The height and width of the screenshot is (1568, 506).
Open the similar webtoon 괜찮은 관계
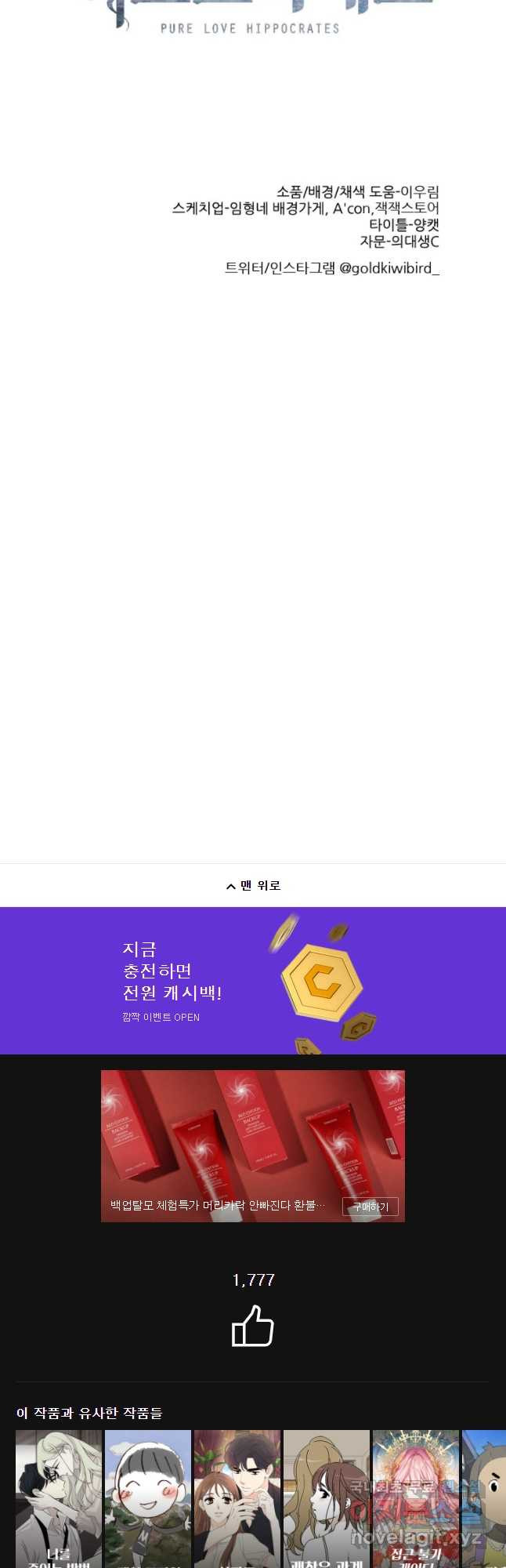[x=326, y=1497]
